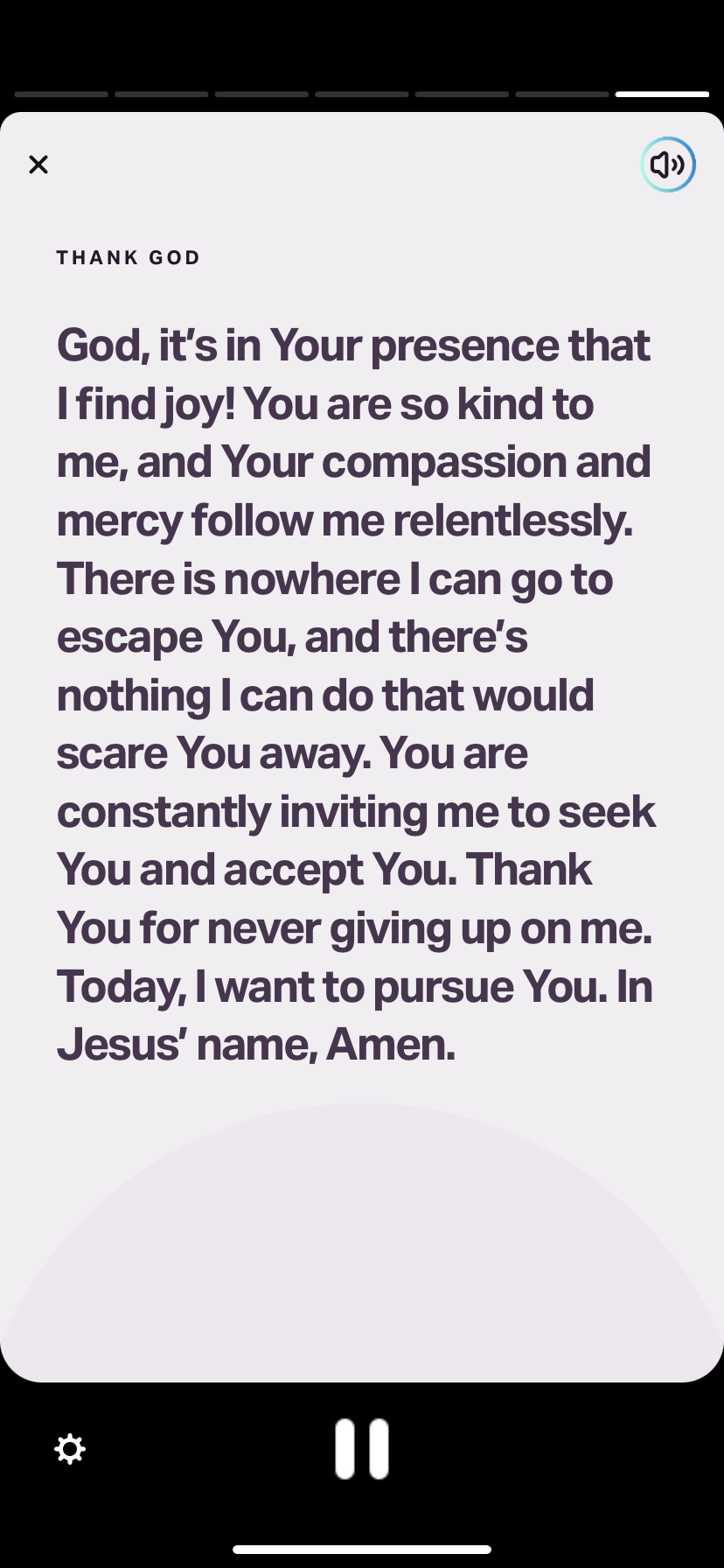
Task: Toggle the audio speaker icon
Action: pos(668,164)
